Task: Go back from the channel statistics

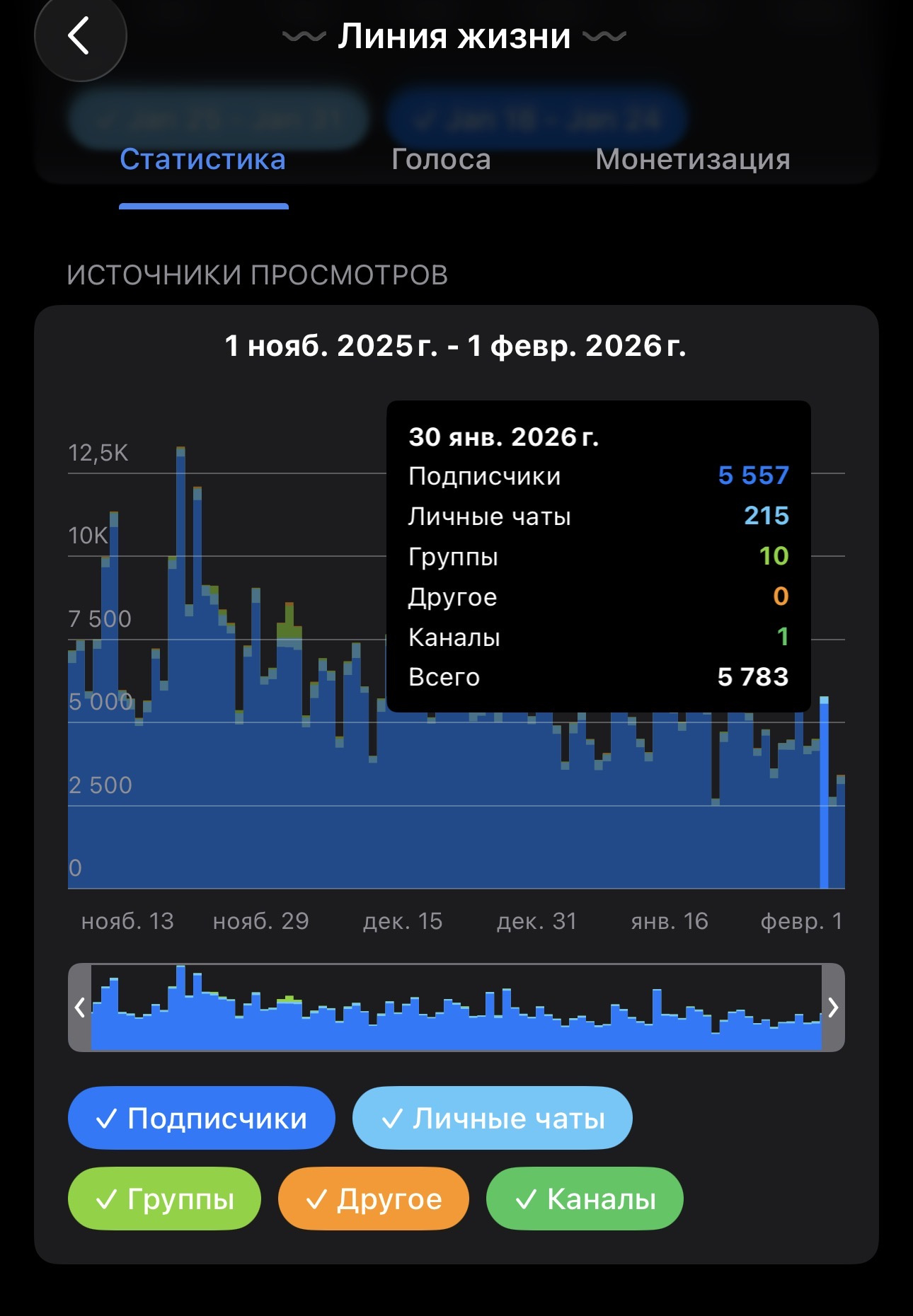Action: coord(80,35)
